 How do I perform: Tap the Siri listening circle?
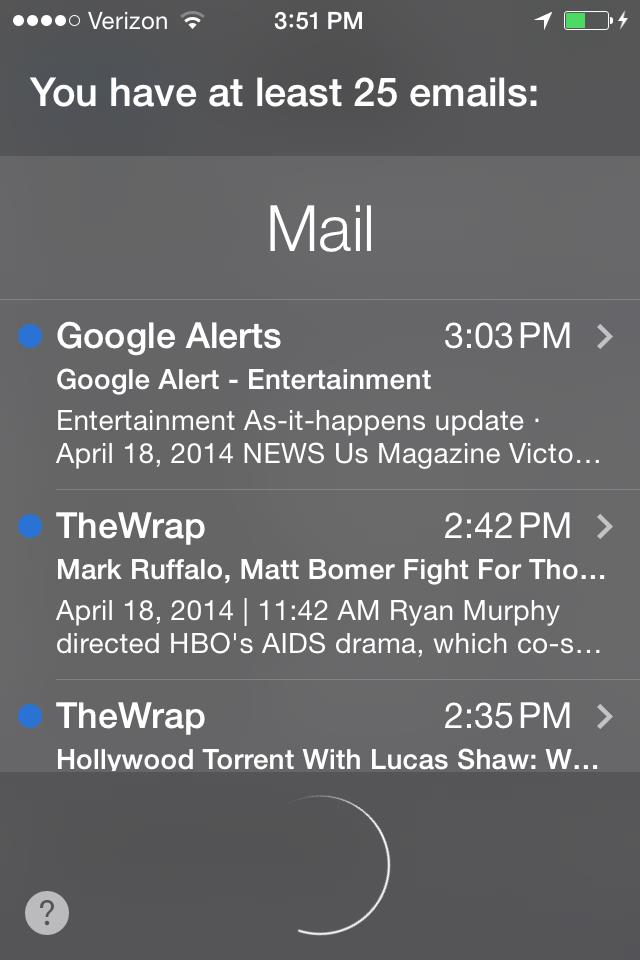click(x=322, y=865)
